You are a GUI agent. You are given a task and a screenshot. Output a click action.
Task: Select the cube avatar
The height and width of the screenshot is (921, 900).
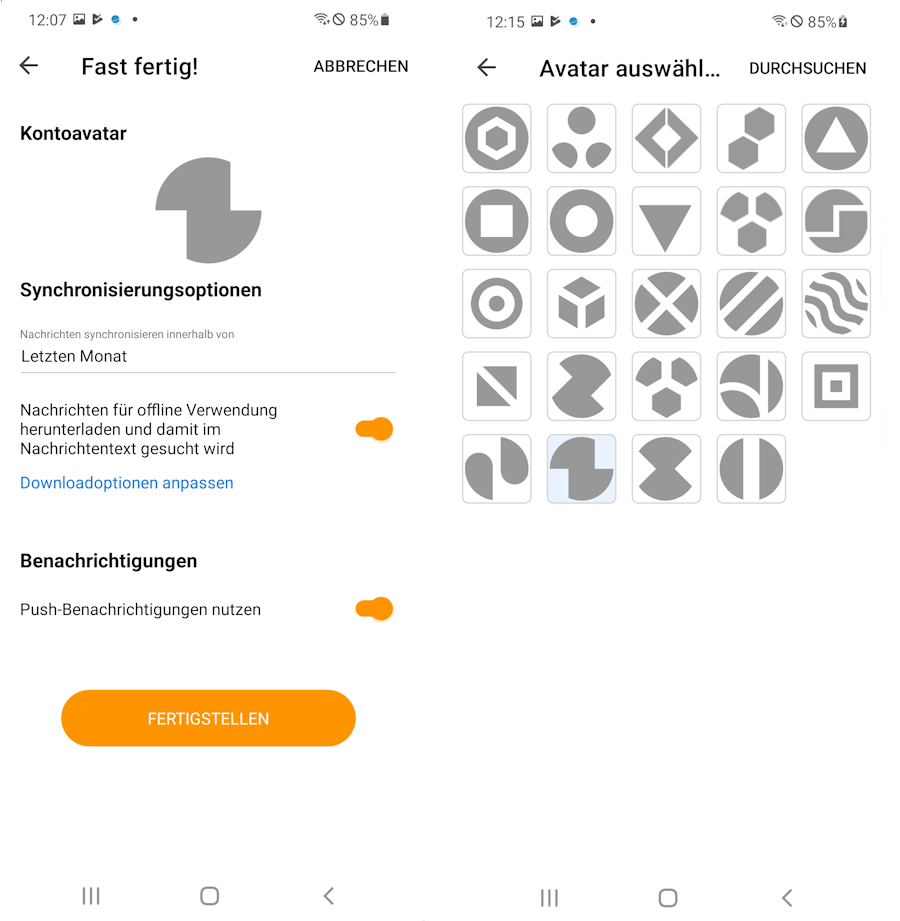pos(581,303)
